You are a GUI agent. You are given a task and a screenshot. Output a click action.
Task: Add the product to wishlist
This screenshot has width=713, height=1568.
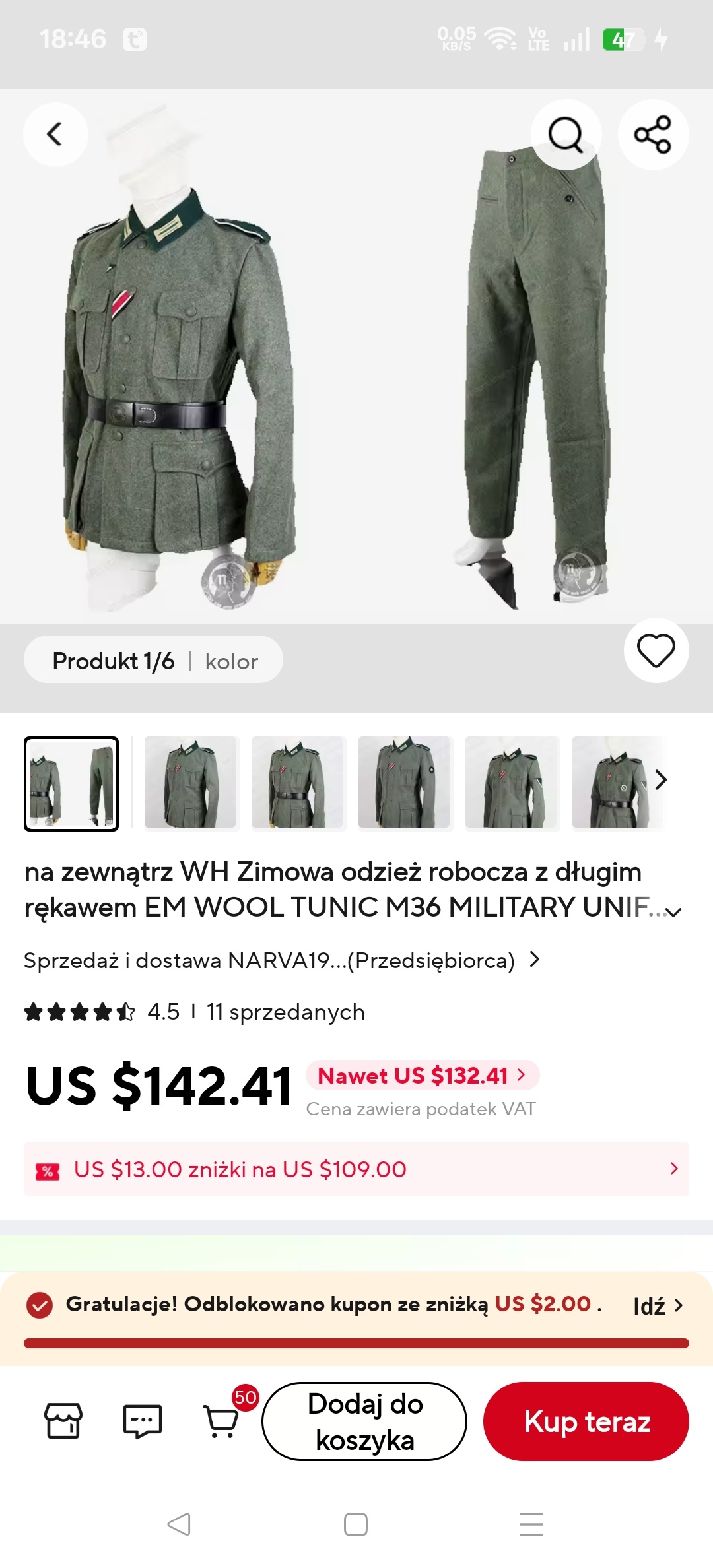[x=656, y=651]
